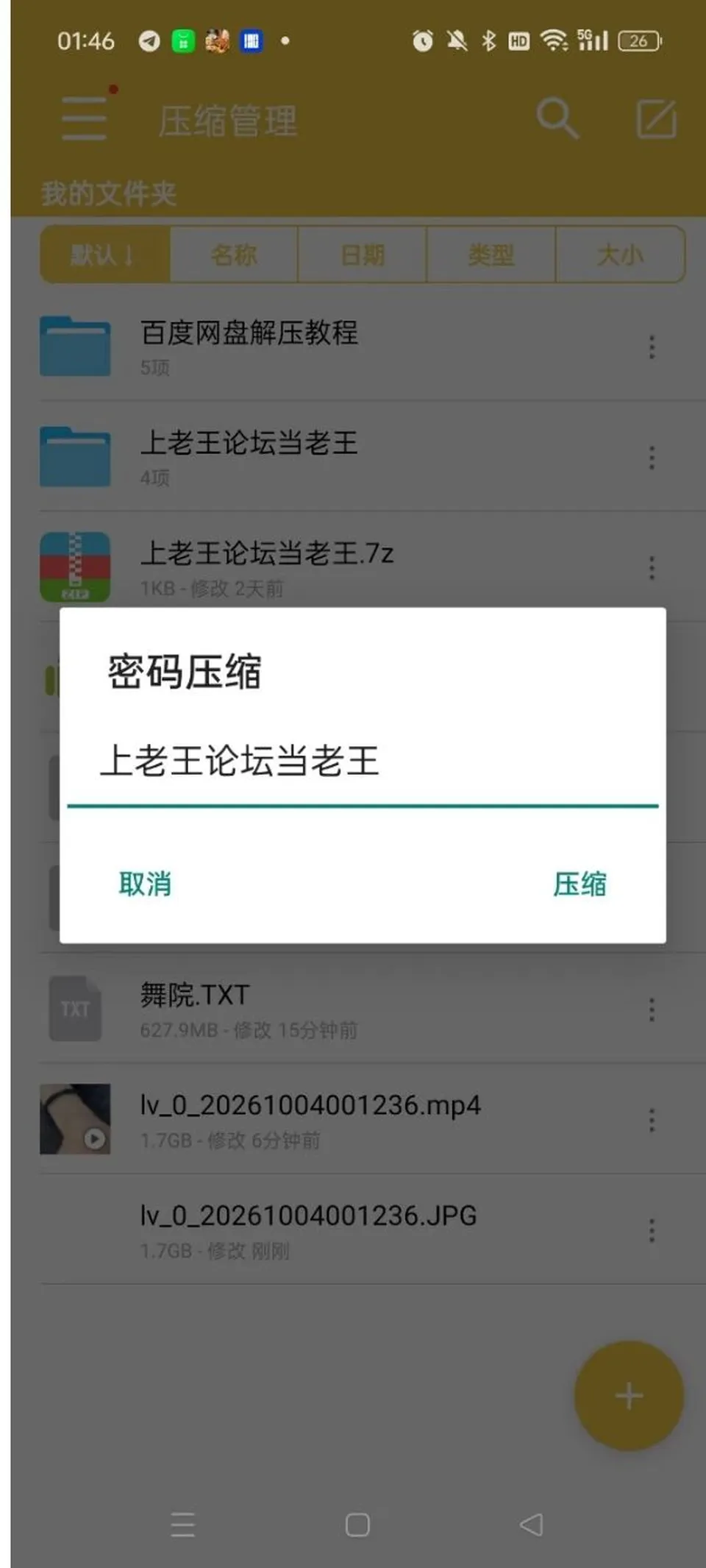Focus the password field showing 上老王论坛当老王
Image resolution: width=706 pixels, height=1568 pixels.
[x=363, y=763]
